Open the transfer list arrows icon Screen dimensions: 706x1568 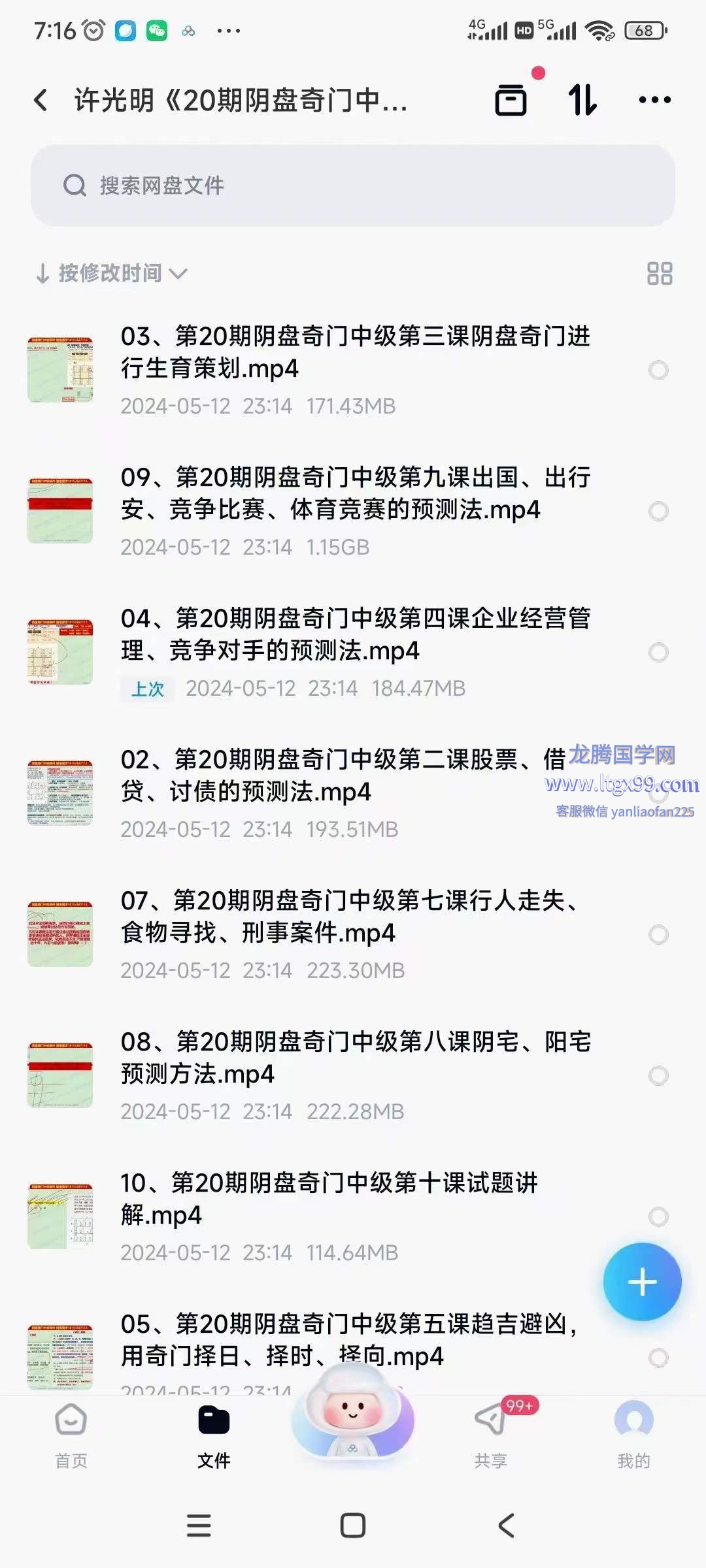pos(582,101)
